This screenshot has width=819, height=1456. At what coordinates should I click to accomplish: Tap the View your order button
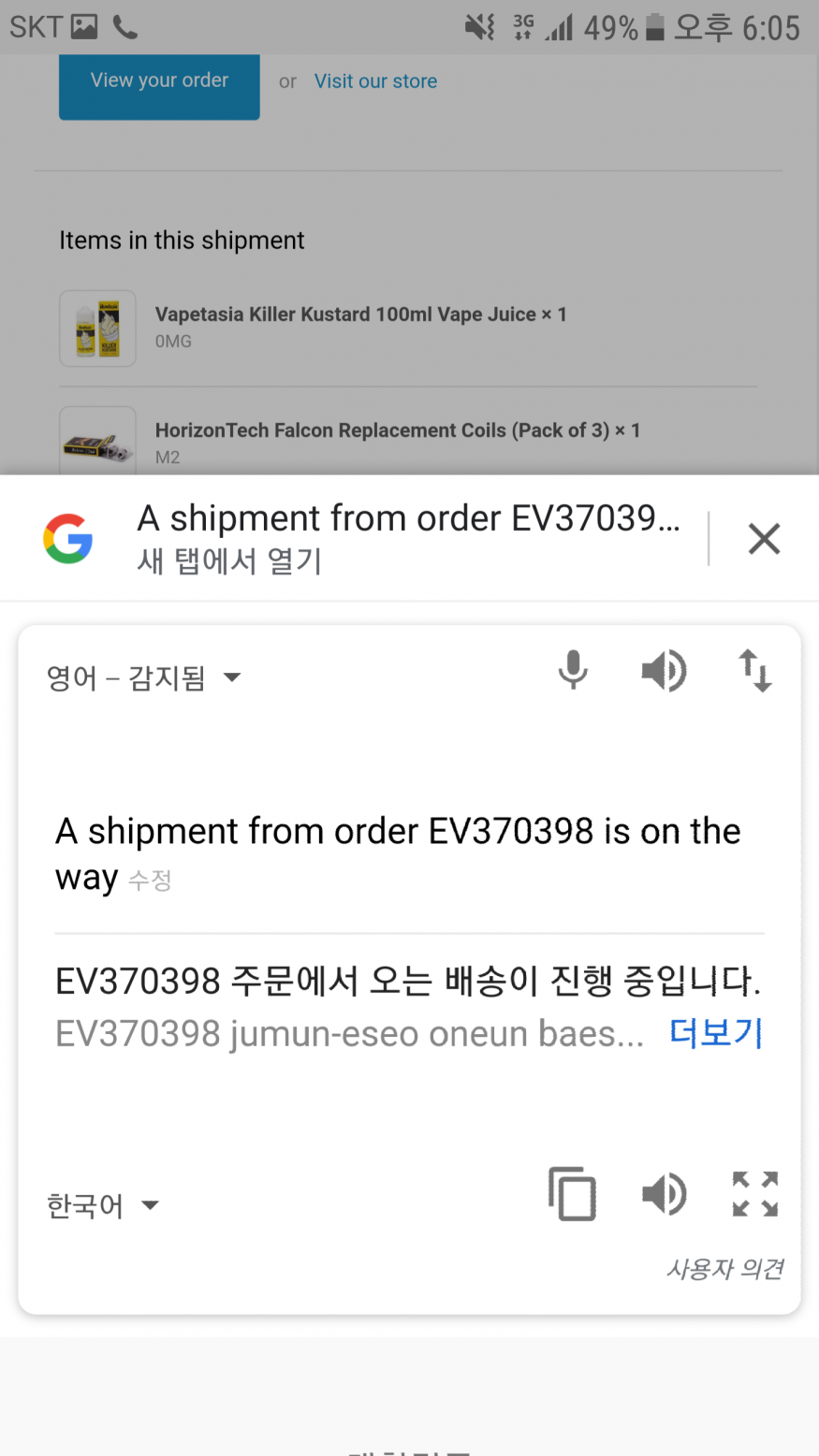point(159,81)
